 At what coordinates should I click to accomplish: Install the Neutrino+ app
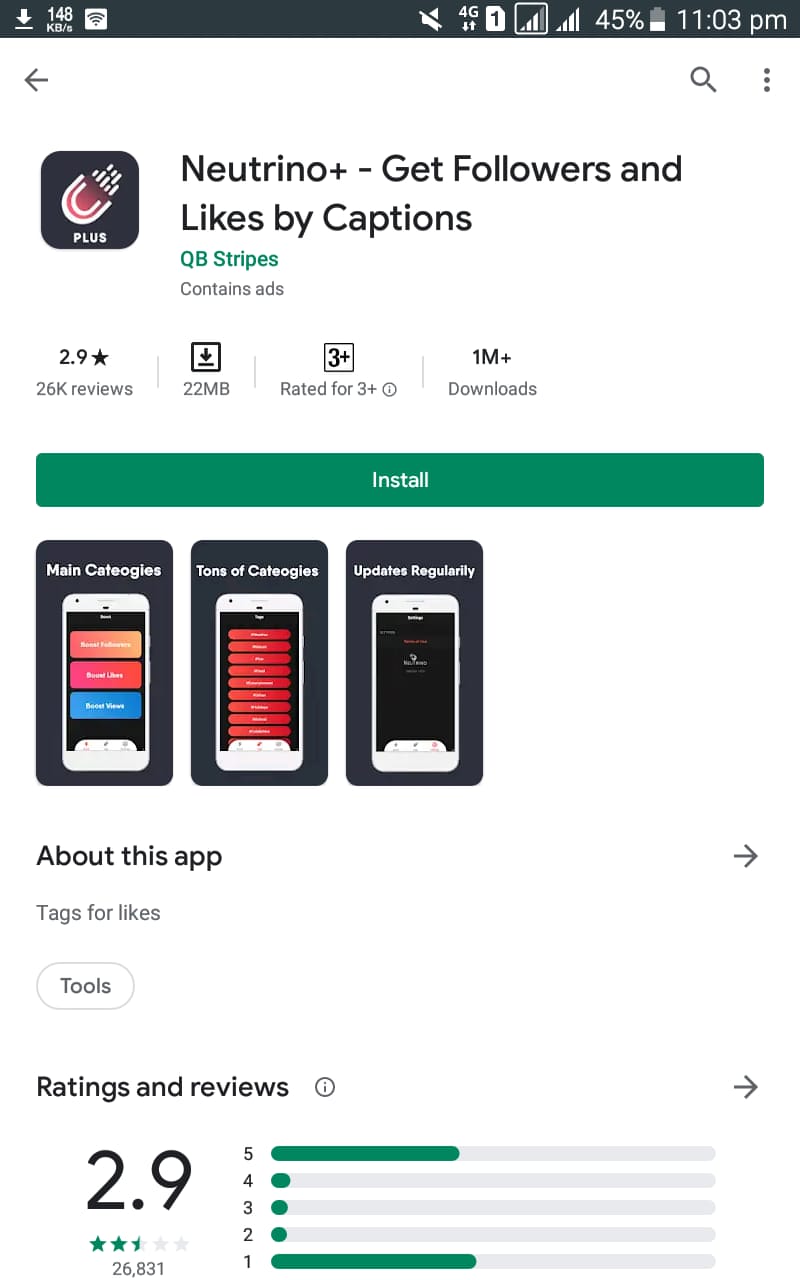pos(400,480)
